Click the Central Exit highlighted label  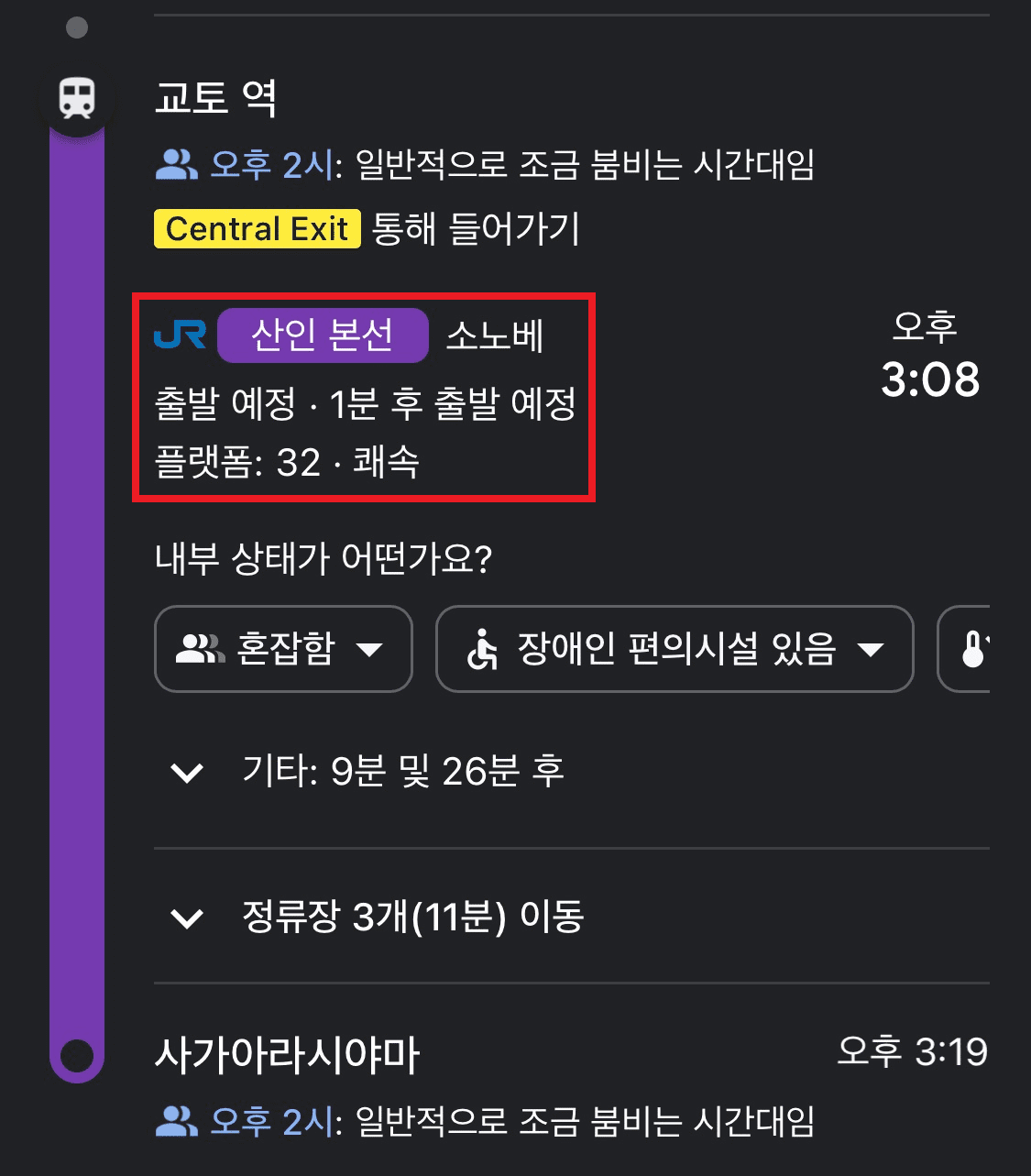(257, 230)
